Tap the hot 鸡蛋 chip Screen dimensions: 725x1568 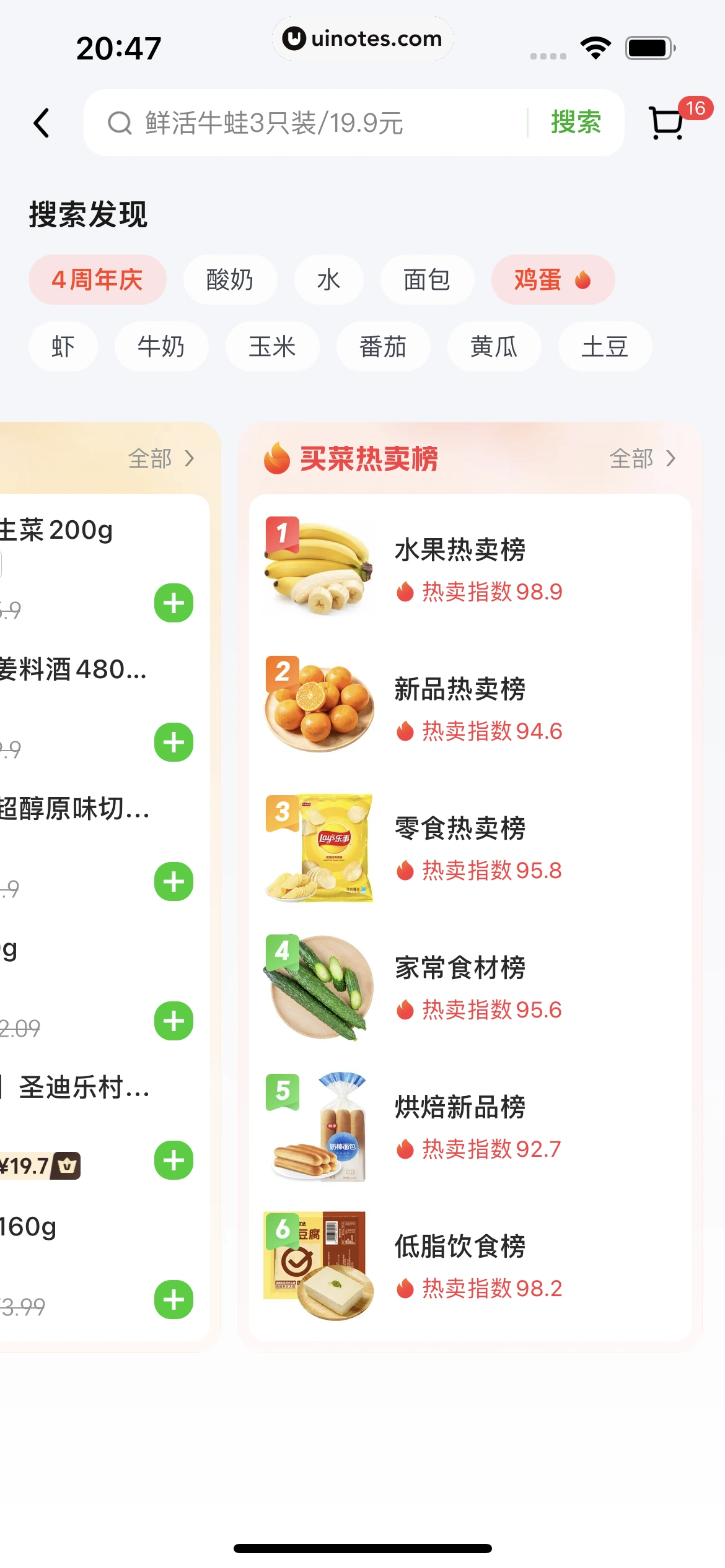point(553,280)
